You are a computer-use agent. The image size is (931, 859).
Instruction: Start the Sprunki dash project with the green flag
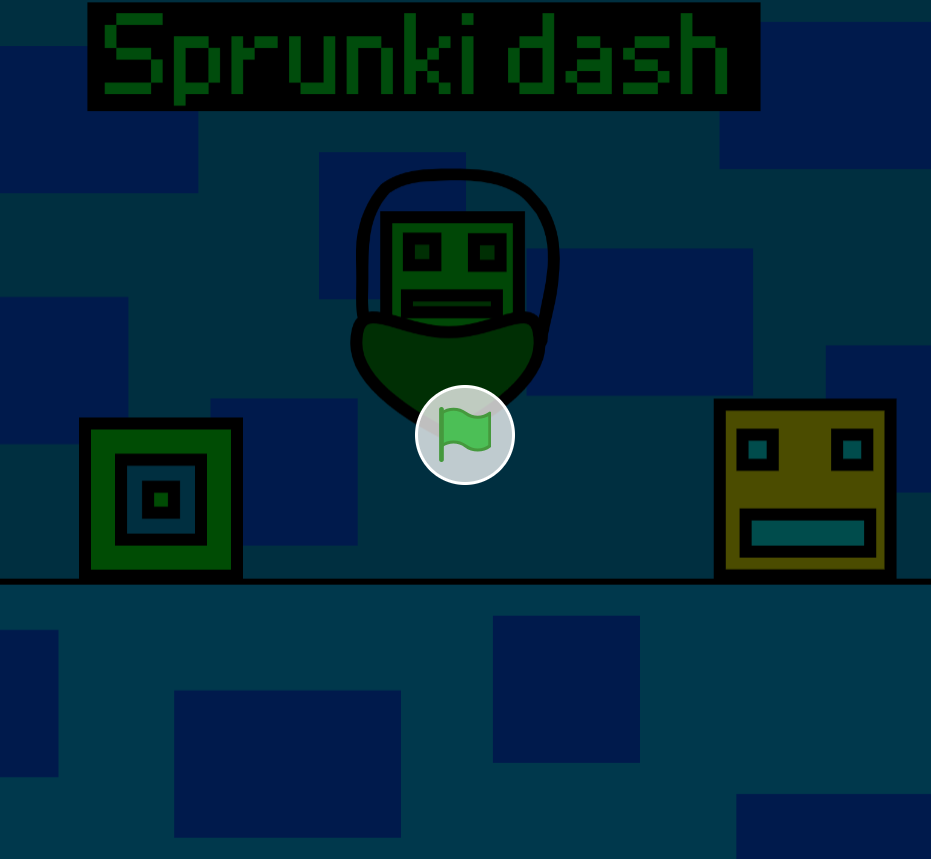tap(465, 435)
